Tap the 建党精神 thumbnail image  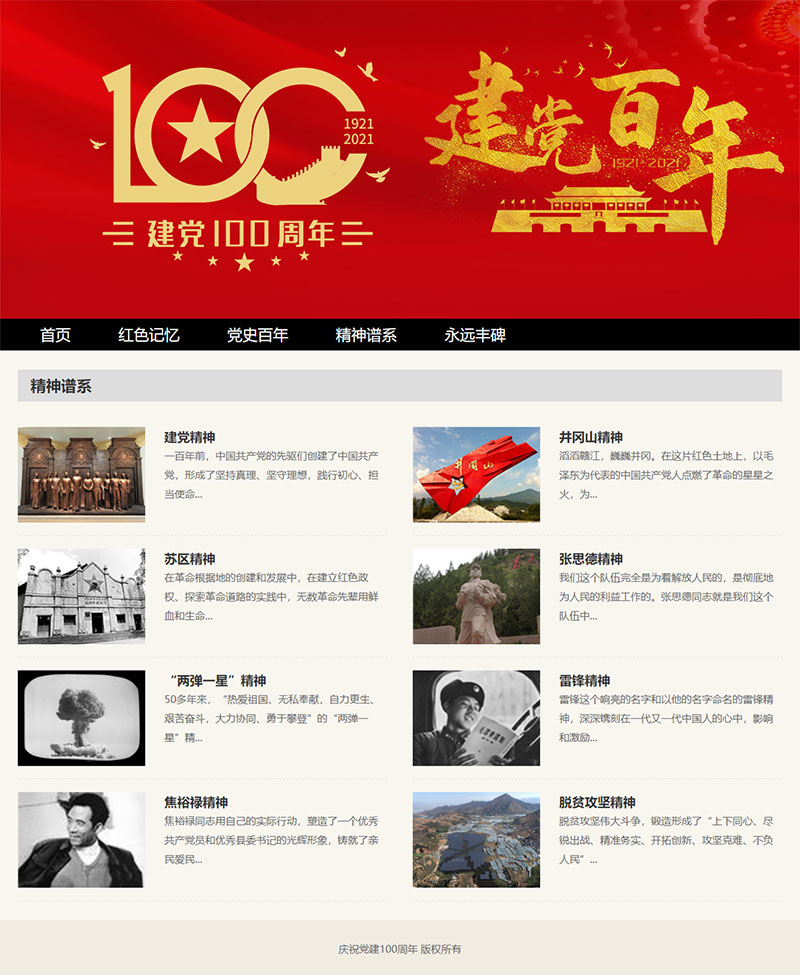coord(81,474)
